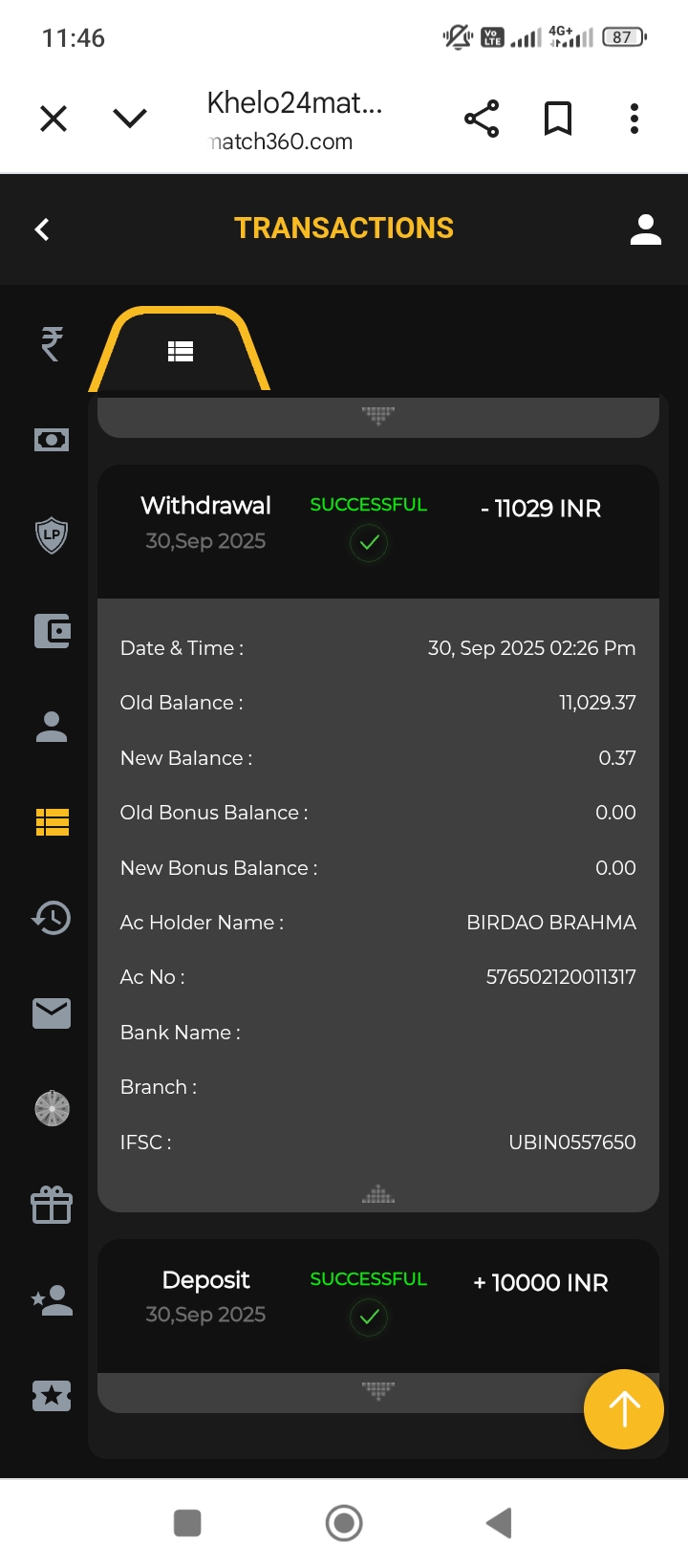This screenshot has width=688, height=1568.
Task: Open the history clock icon
Action: point(52,918)
